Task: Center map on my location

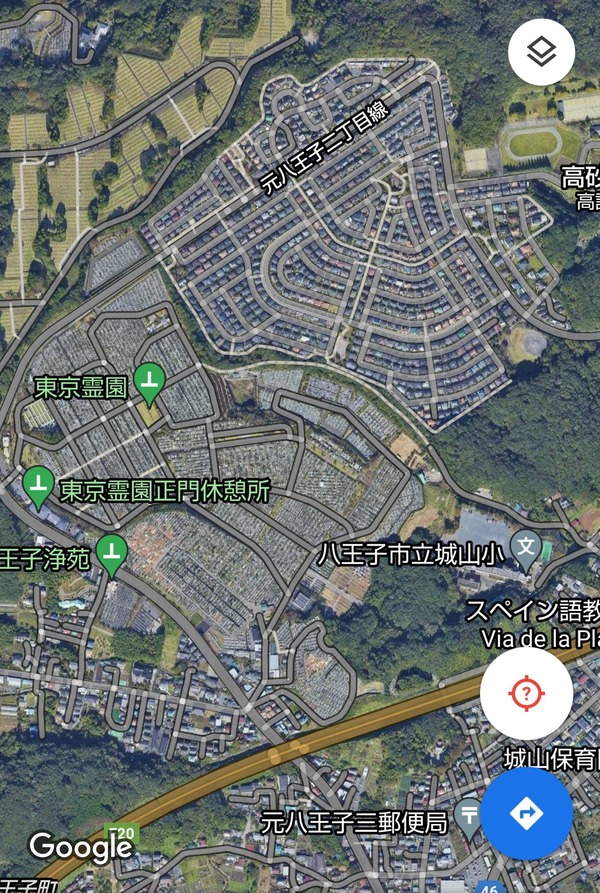Action: 526,693
